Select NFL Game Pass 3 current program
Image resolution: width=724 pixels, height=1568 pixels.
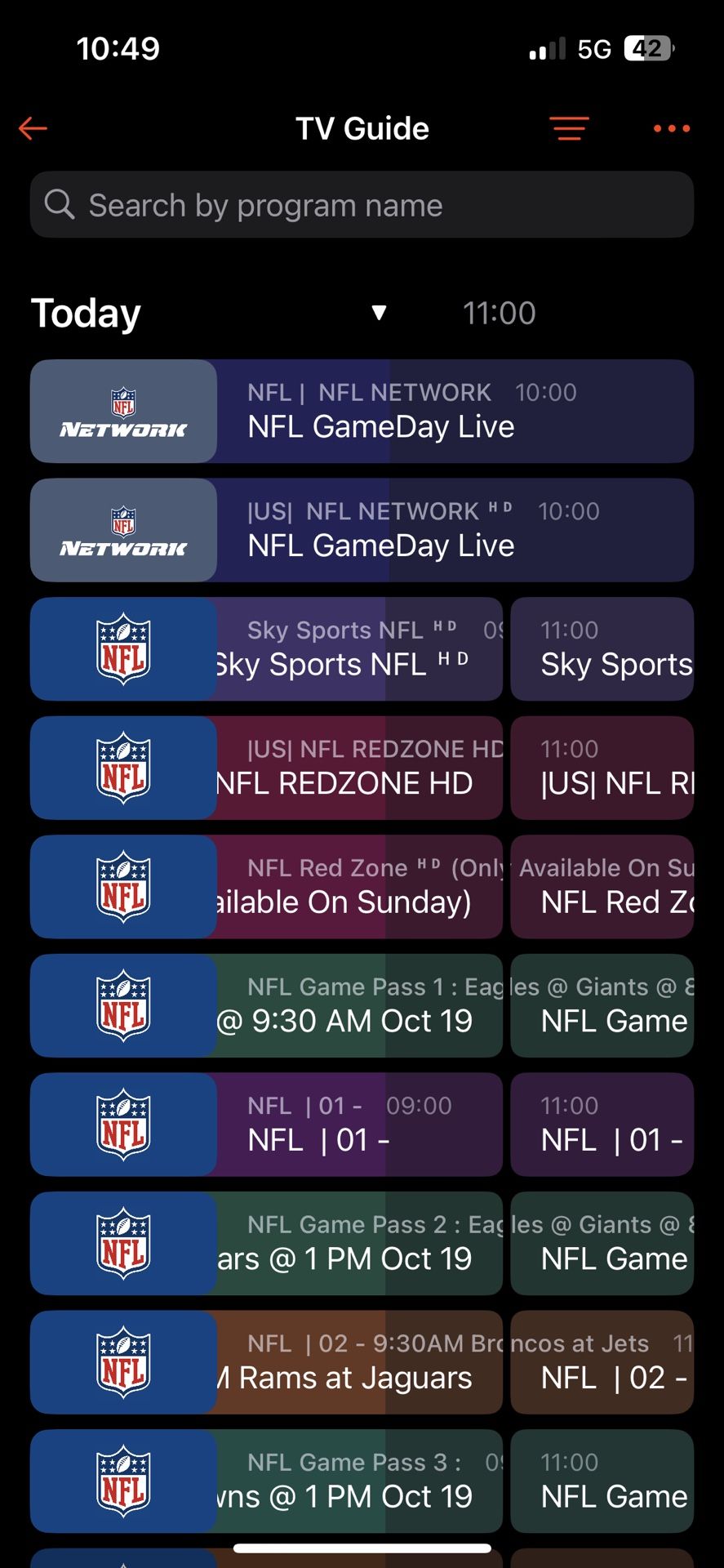pos(359,1481)
